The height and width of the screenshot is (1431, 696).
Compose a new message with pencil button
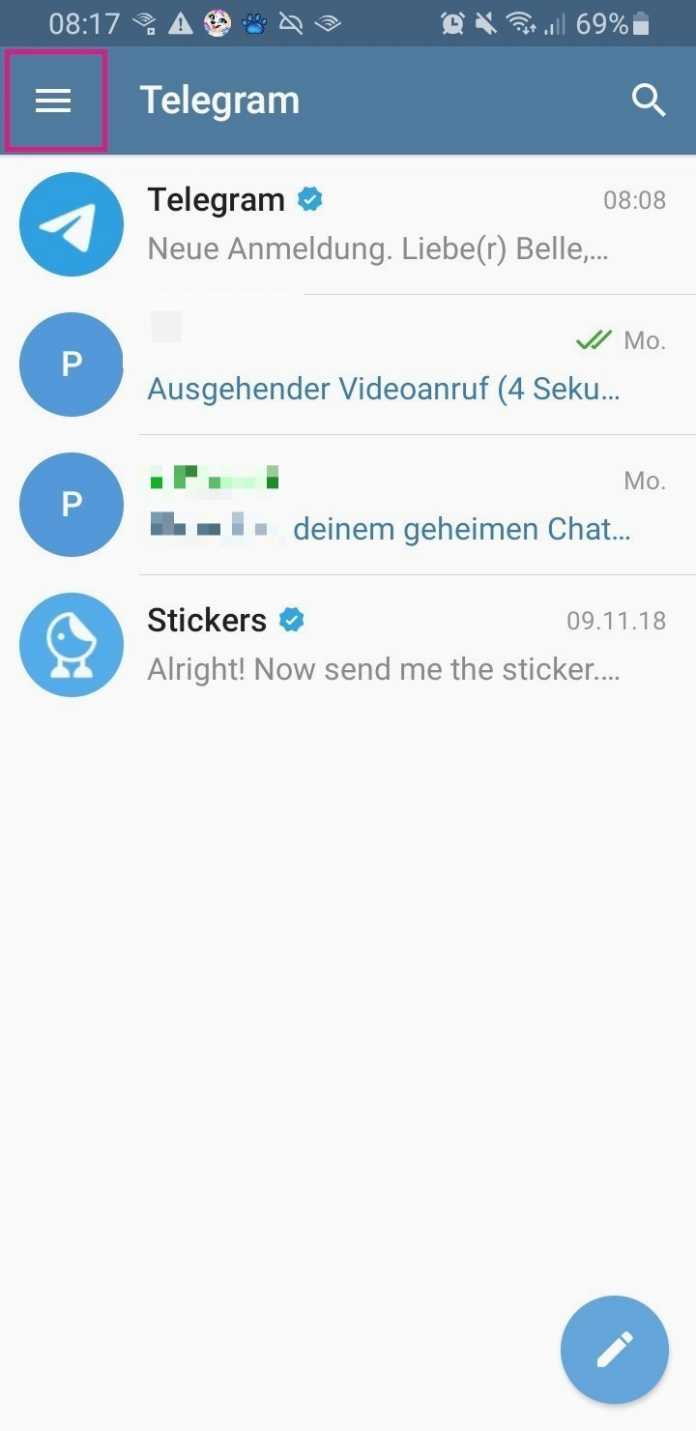tap(614, 1349)
